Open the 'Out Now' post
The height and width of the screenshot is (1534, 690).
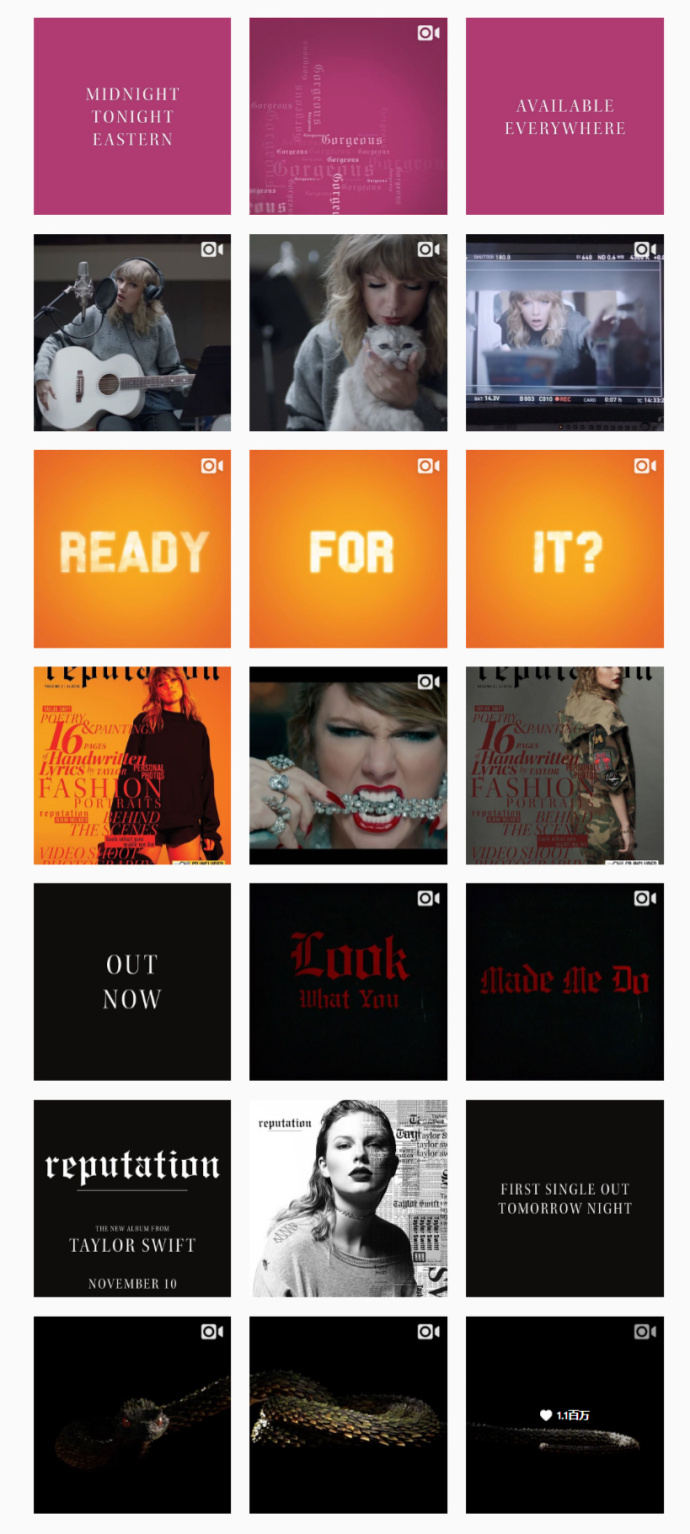coord(132,981)
